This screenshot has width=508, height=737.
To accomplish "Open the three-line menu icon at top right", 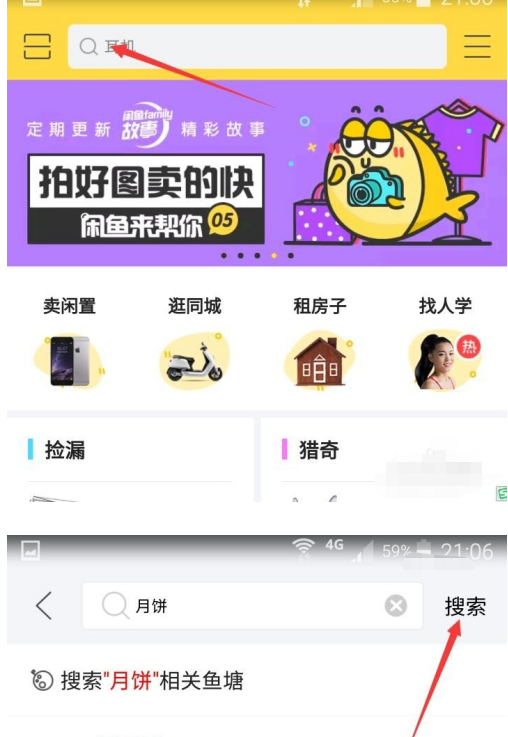I will (477, 46).
